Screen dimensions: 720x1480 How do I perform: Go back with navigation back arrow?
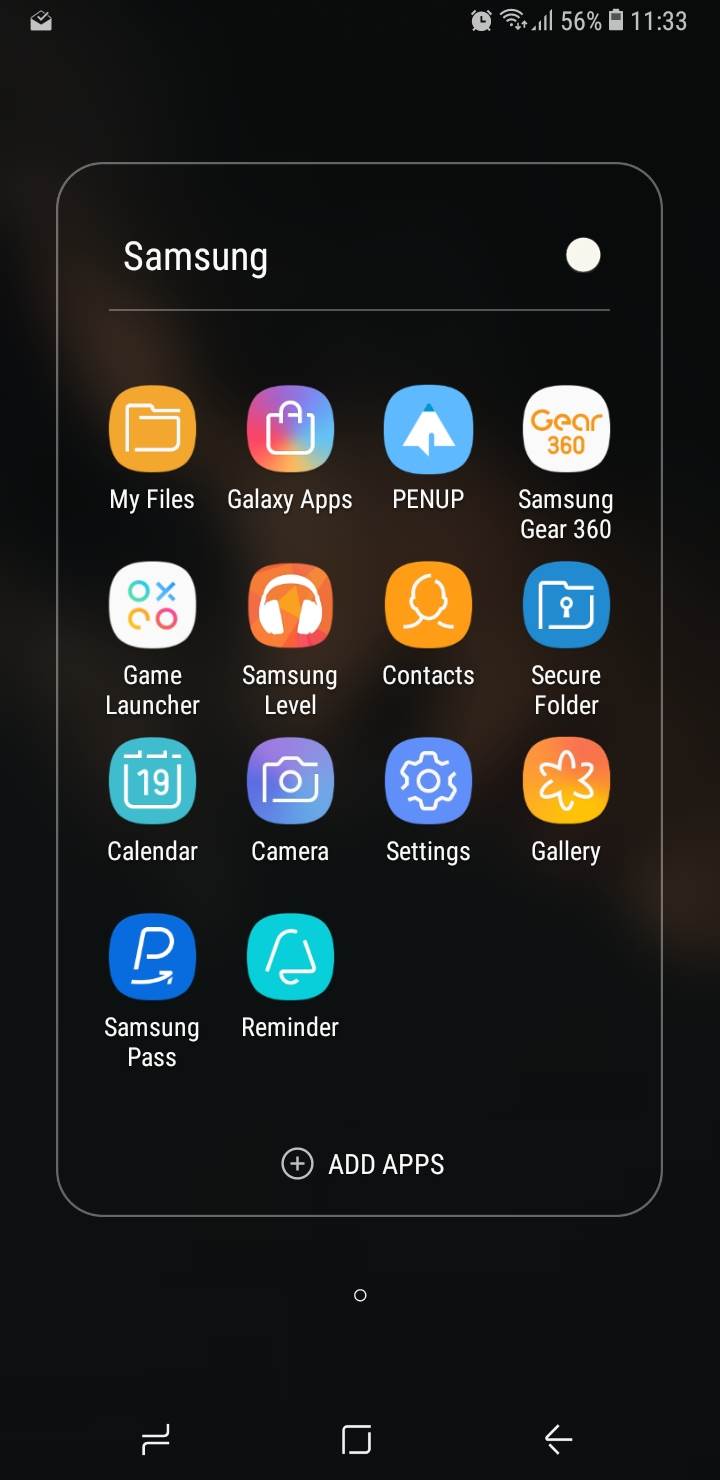[x=558, y=1439]
